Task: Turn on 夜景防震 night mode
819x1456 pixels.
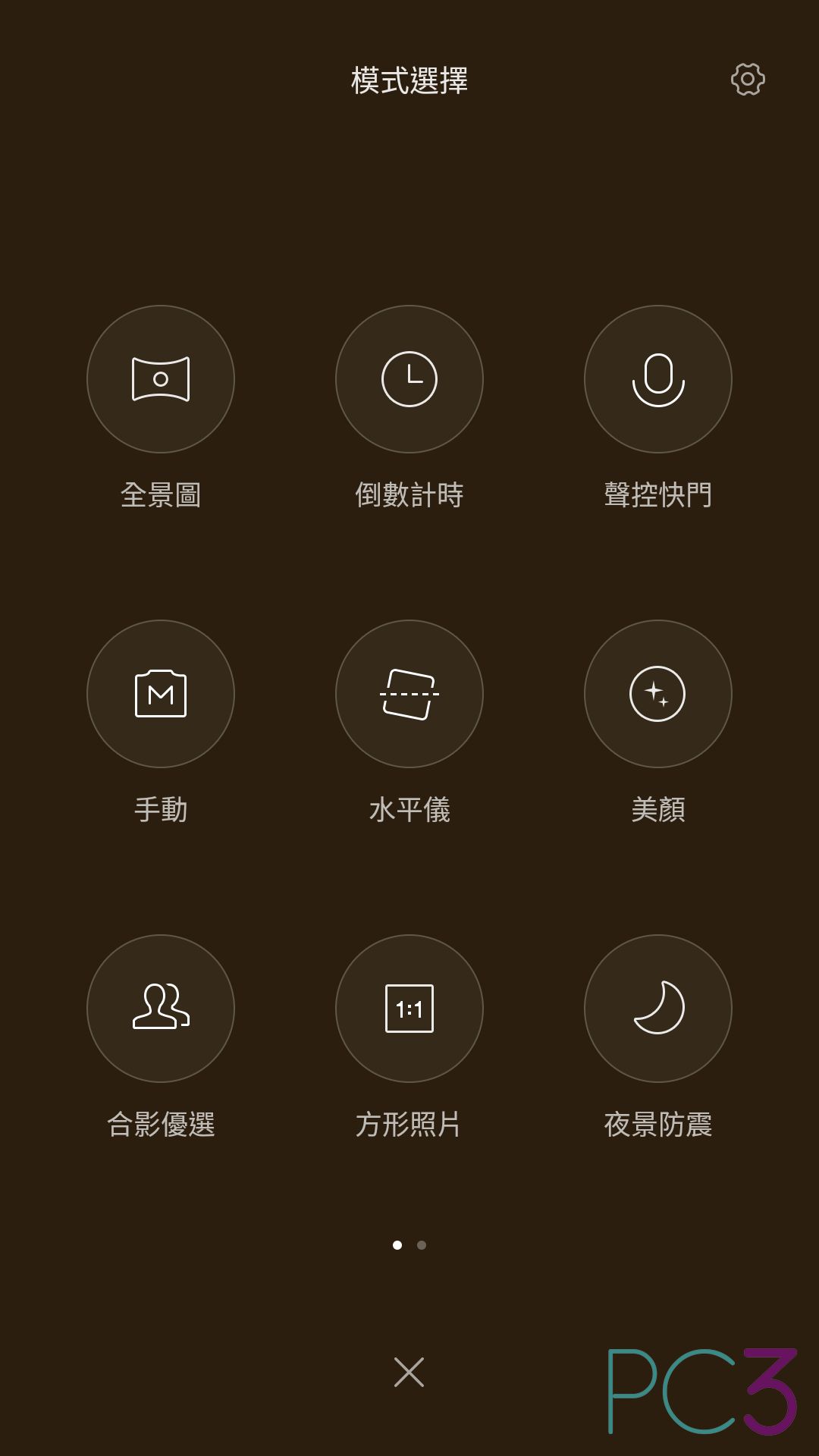Action: (x=658, y=1009)
